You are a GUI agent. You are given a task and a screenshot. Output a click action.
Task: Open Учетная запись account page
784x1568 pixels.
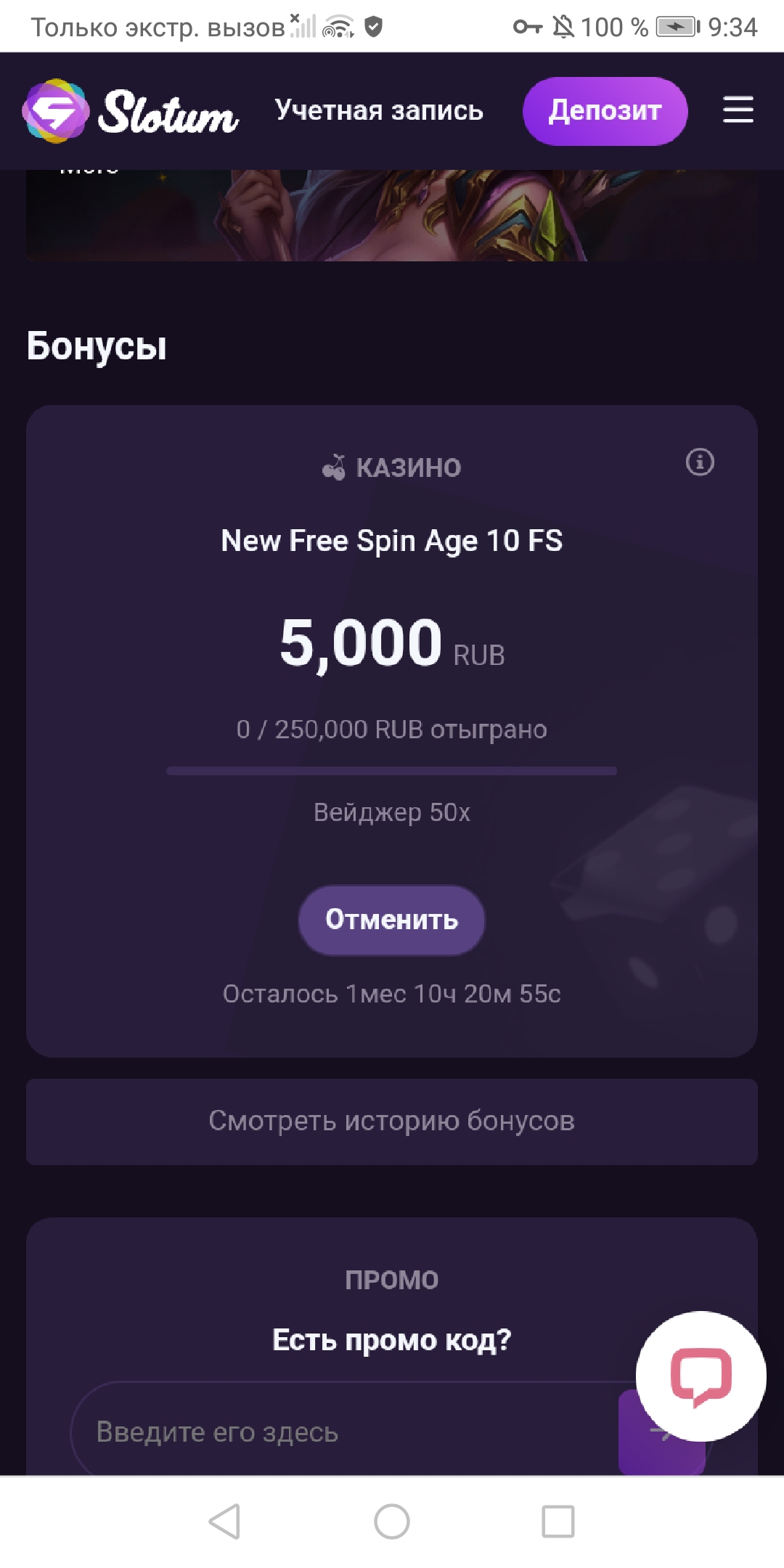(x=379, y=110)
